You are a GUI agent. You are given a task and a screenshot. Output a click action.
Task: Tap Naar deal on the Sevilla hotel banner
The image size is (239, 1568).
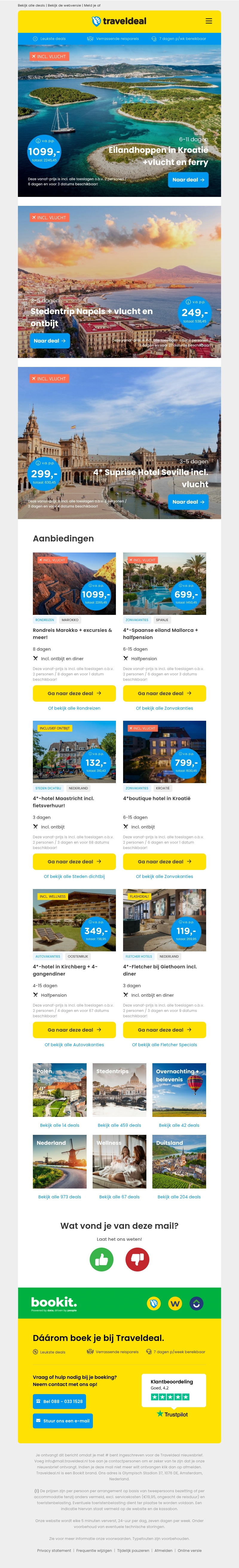point(188,502)
